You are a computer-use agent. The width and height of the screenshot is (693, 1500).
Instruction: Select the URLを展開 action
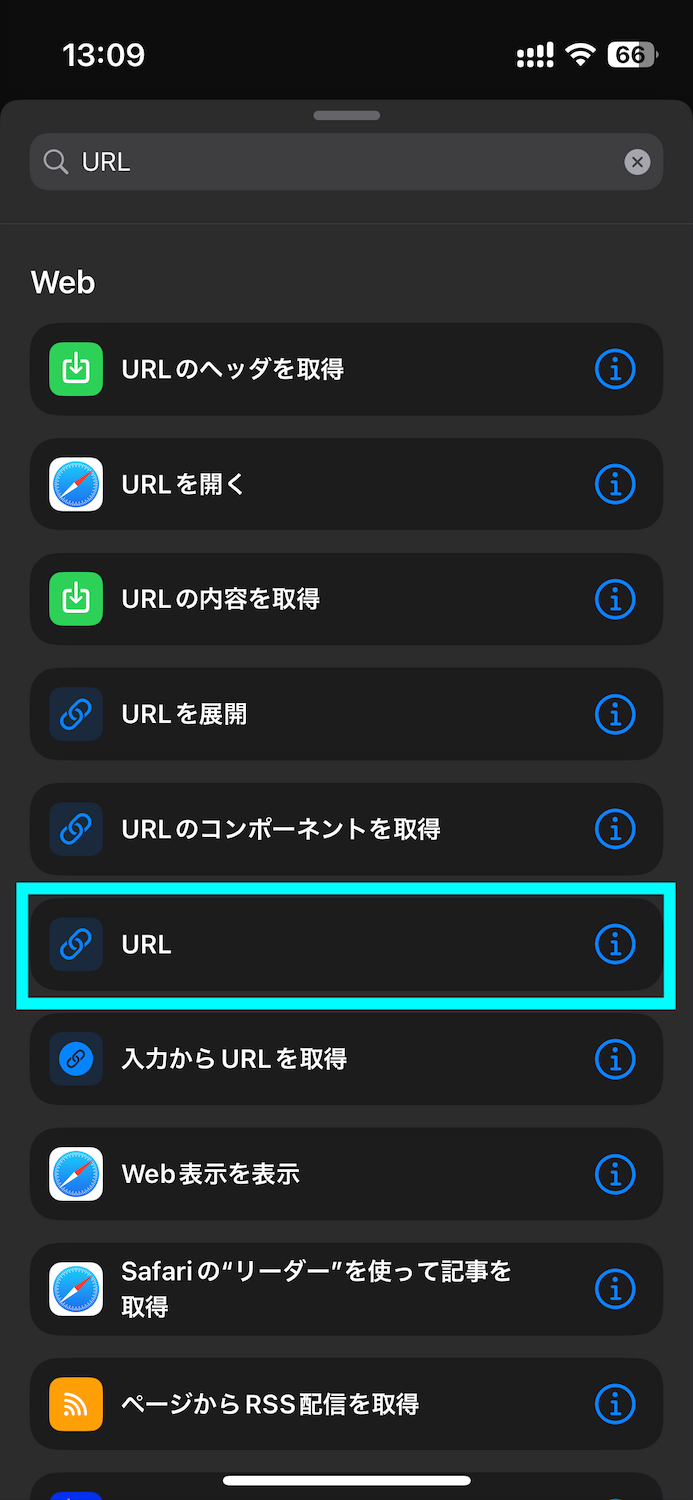point(300,714)
